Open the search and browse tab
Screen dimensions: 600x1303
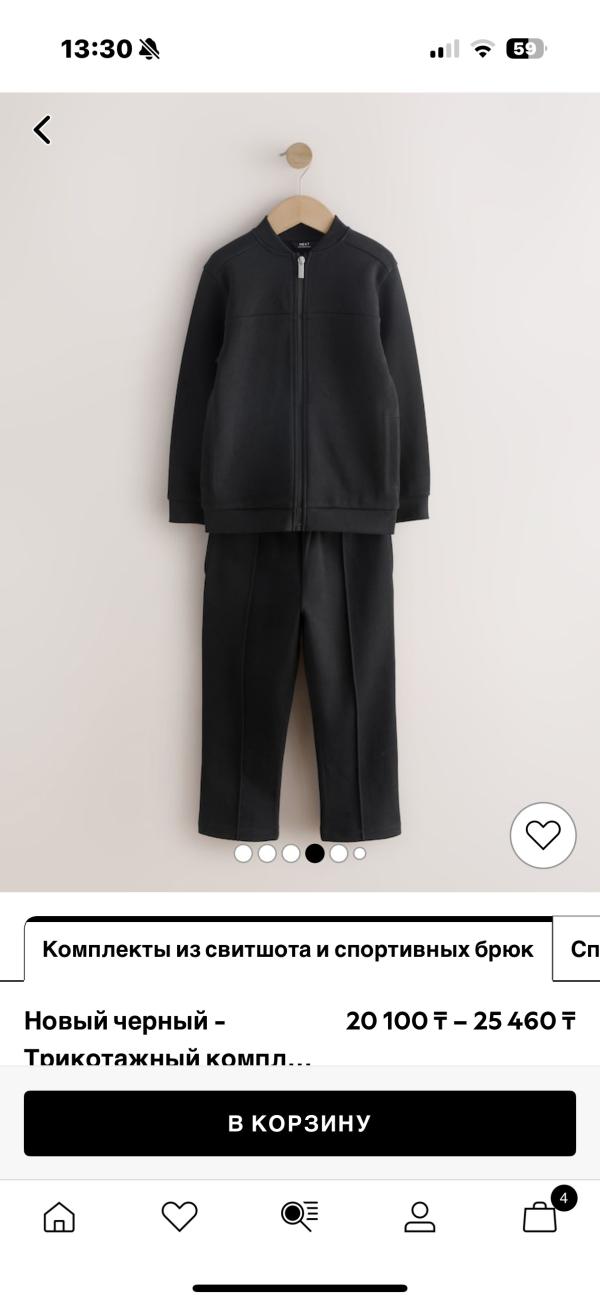click(299, 1216)
